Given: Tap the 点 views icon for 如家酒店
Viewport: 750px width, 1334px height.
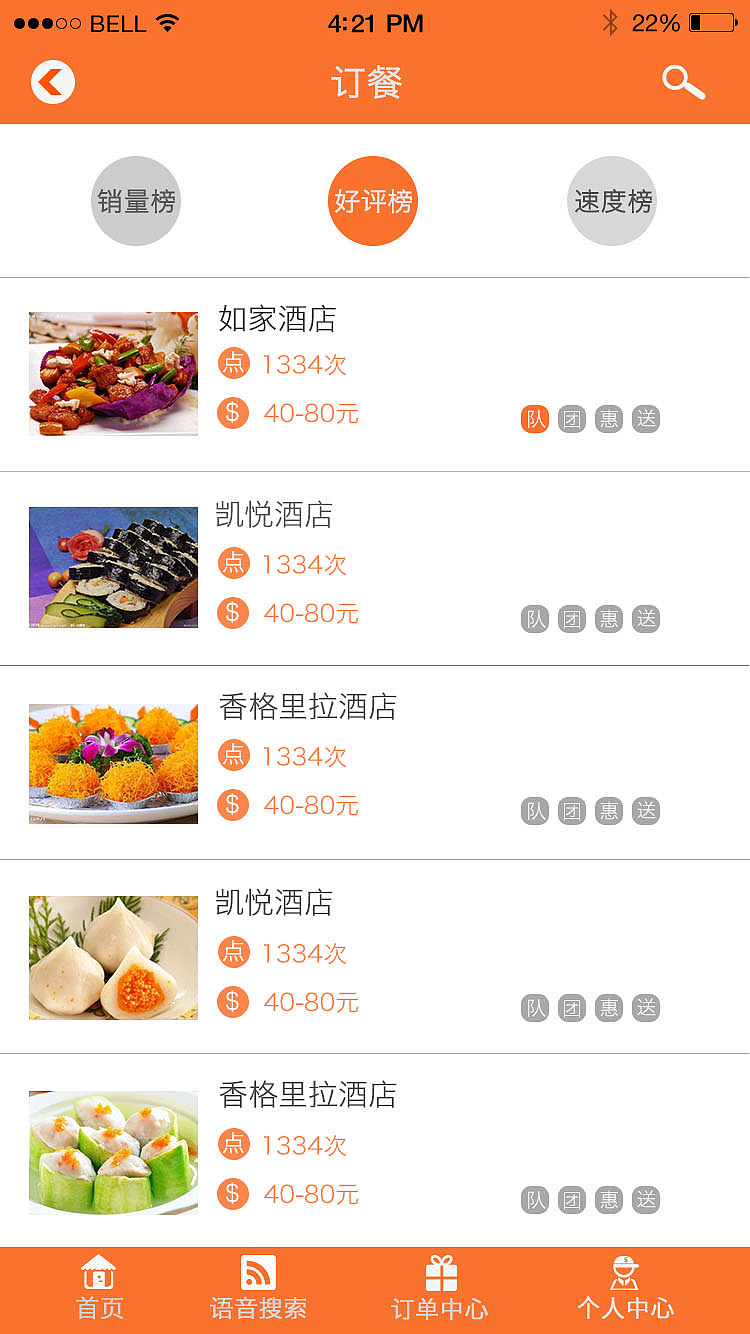Looking at the screenshot, I should point(233,363).
